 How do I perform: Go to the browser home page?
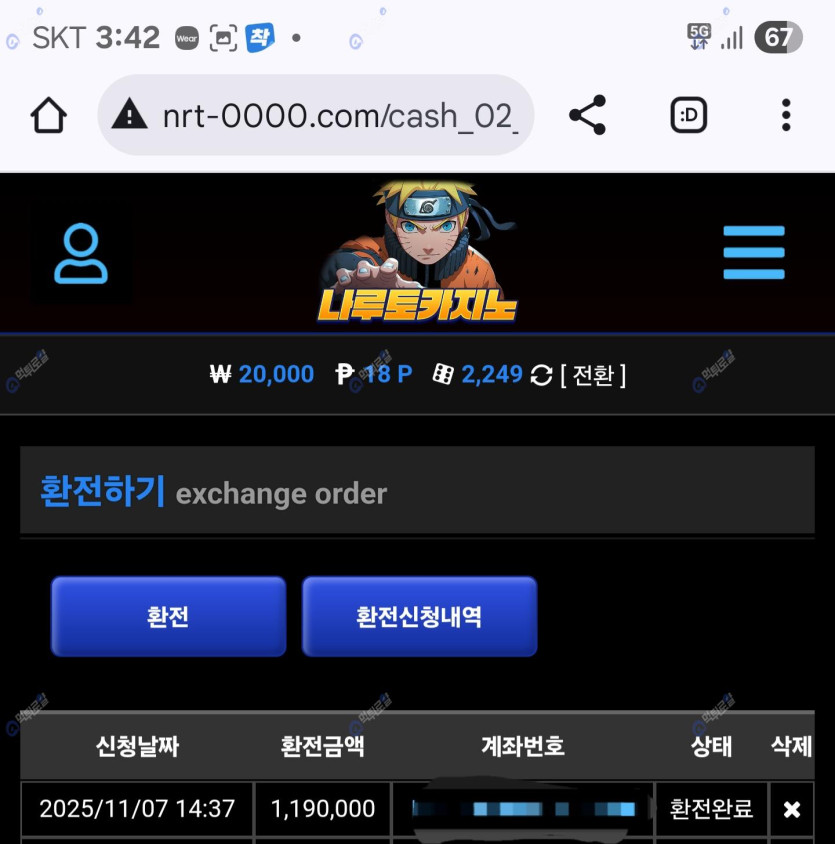tap(49, 116)
